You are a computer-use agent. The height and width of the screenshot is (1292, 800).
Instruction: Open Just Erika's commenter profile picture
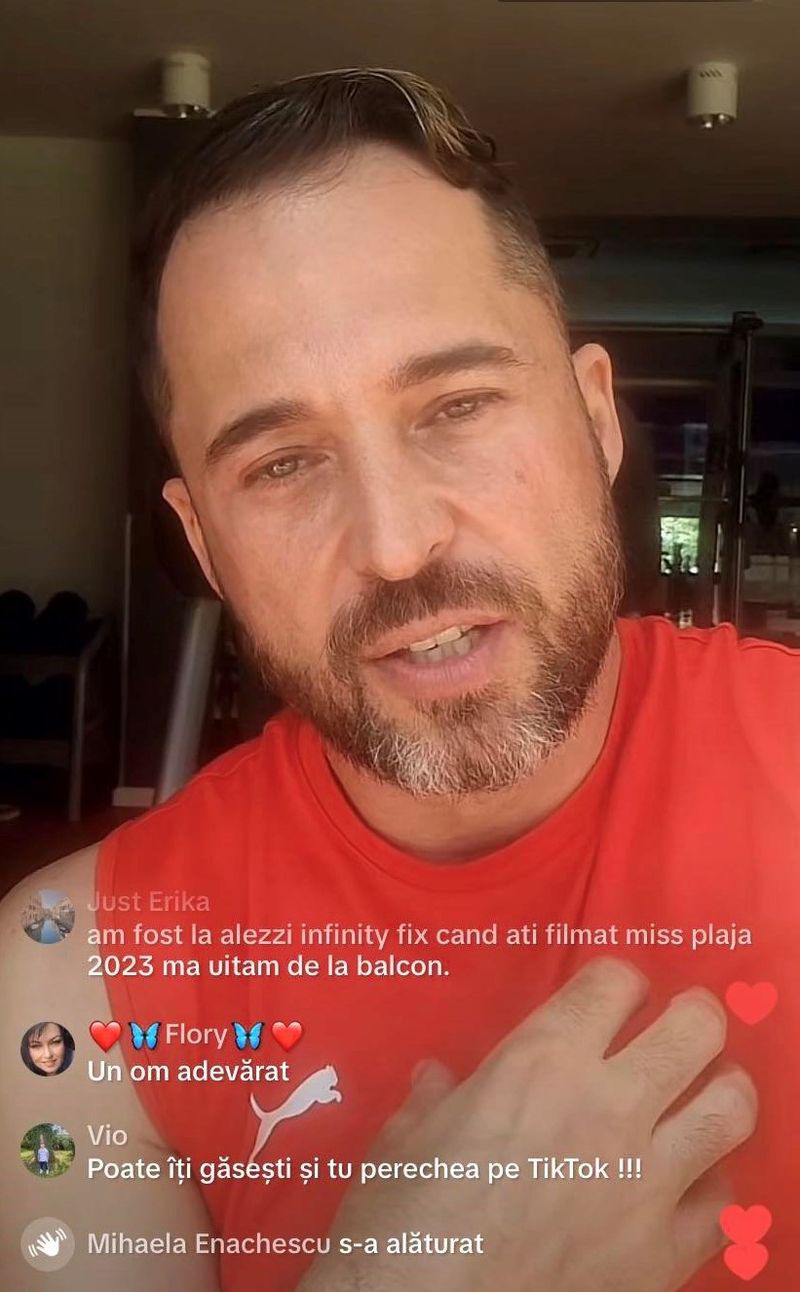coord(47,916)
